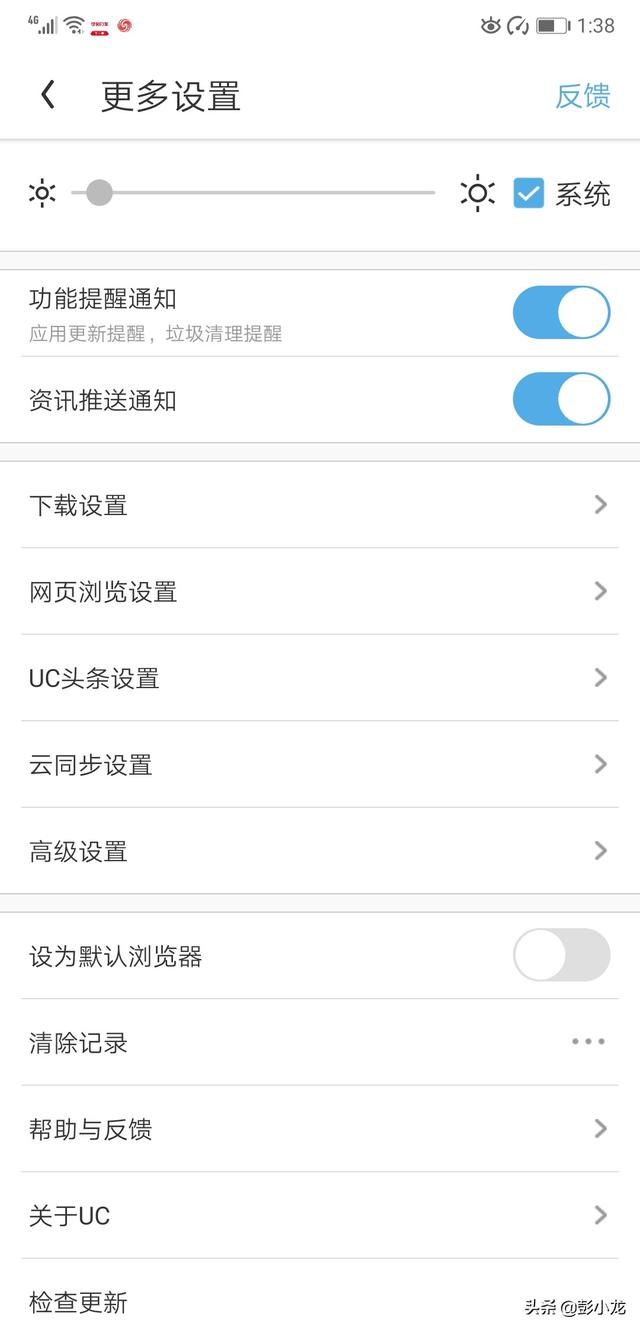The width and height of the screenshot is (640, 1330).
Task: Enable 设为默认浏览器
Action: click(561, 956)
